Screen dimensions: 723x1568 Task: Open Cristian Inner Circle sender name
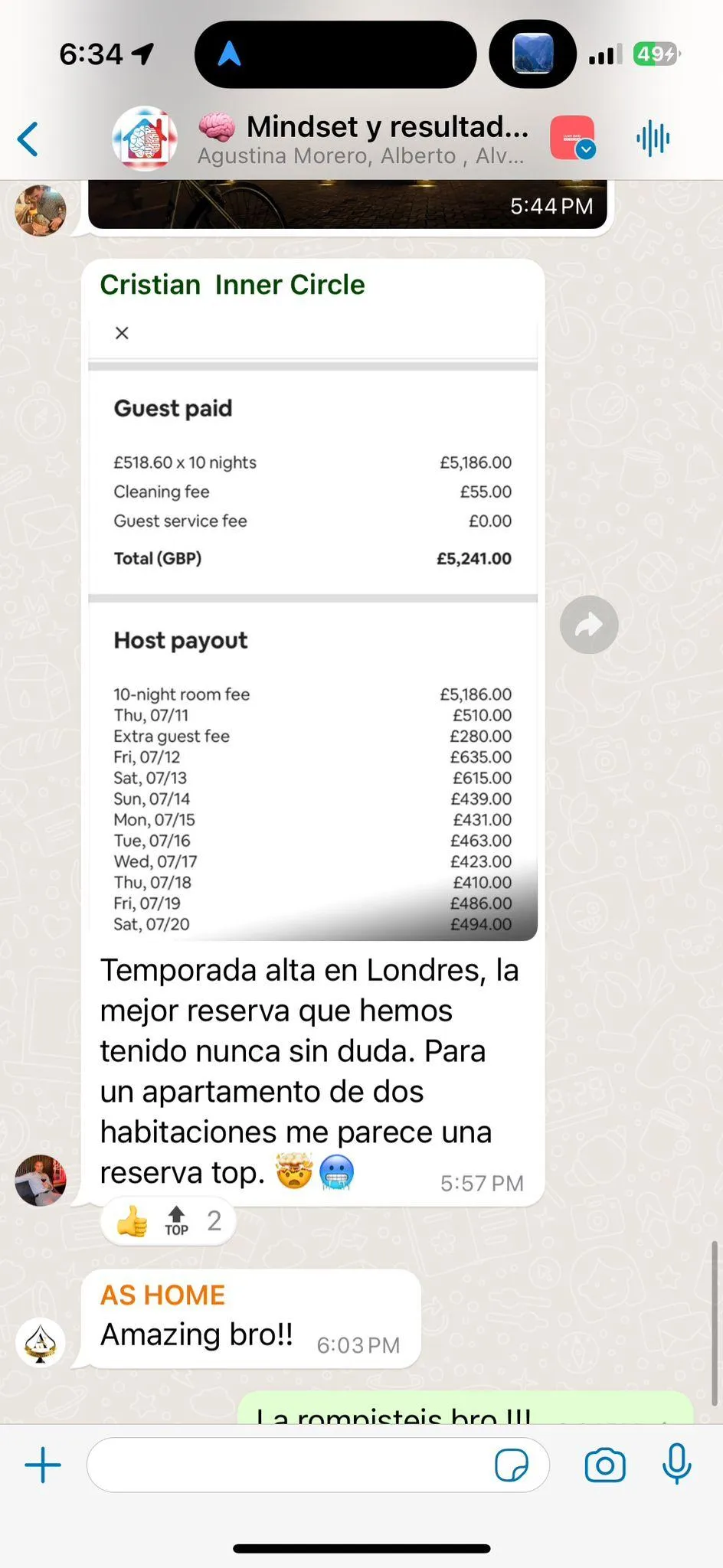point(232,285)
